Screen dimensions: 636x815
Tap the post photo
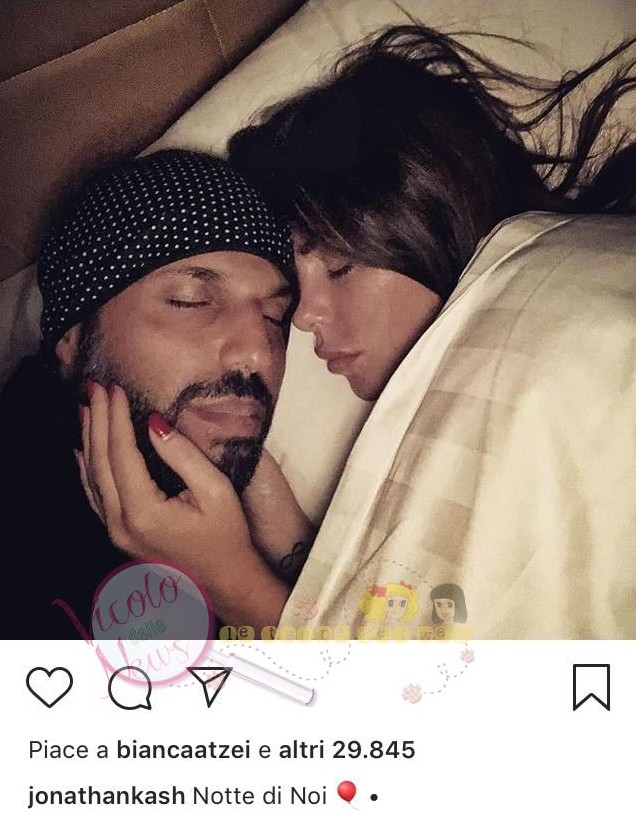click(x=318, y=320)
